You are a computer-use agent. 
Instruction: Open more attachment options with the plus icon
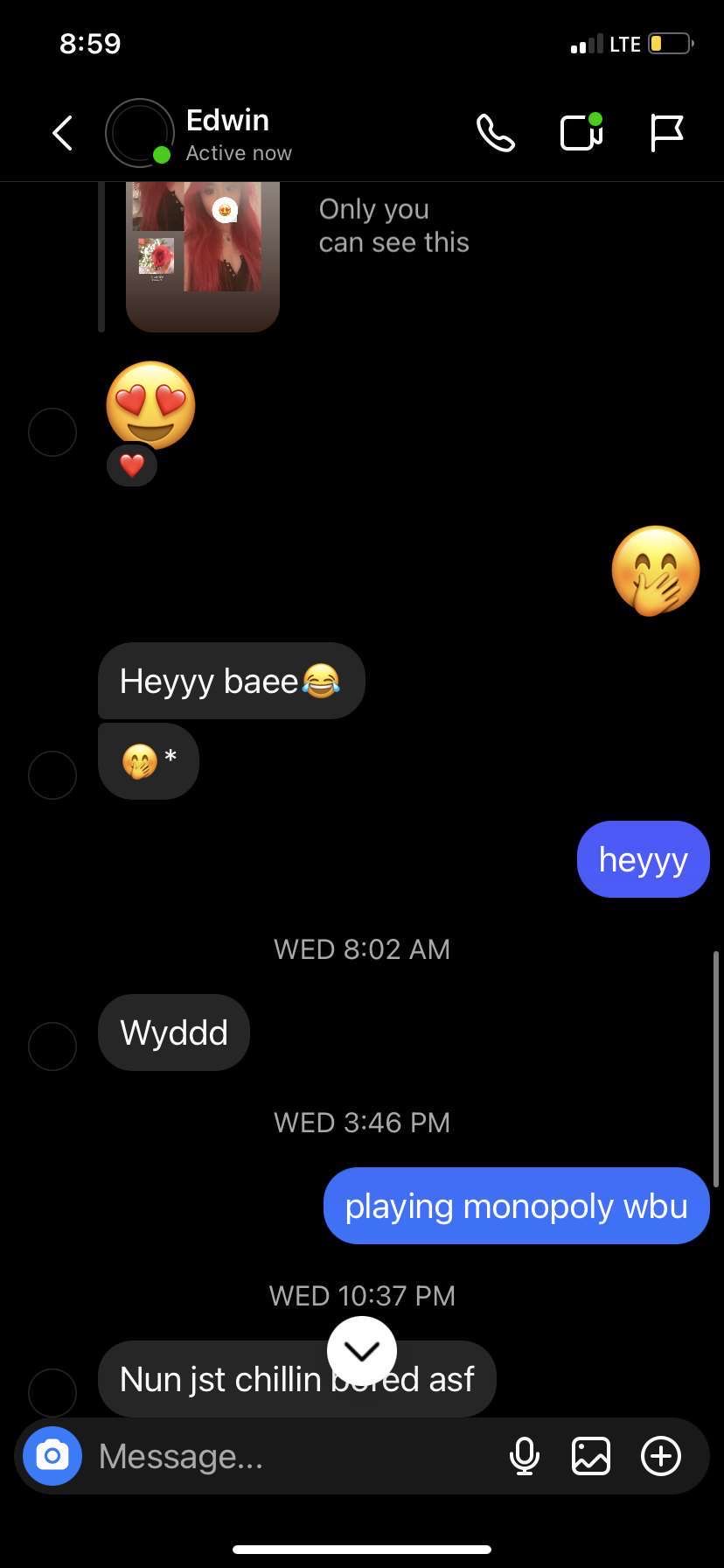pyautogui.click(x=661, y=1456)
